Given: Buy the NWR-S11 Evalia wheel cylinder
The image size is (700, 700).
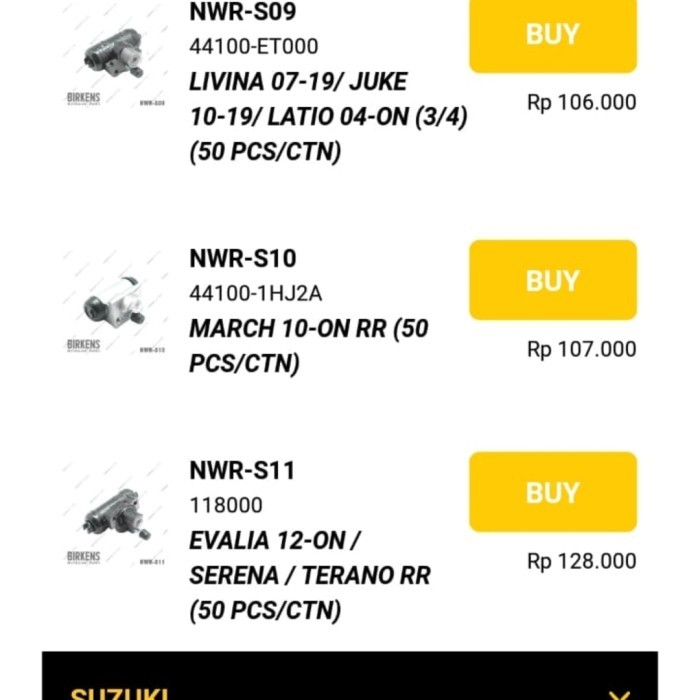Looking at the screenshot, I should [552, 492].
